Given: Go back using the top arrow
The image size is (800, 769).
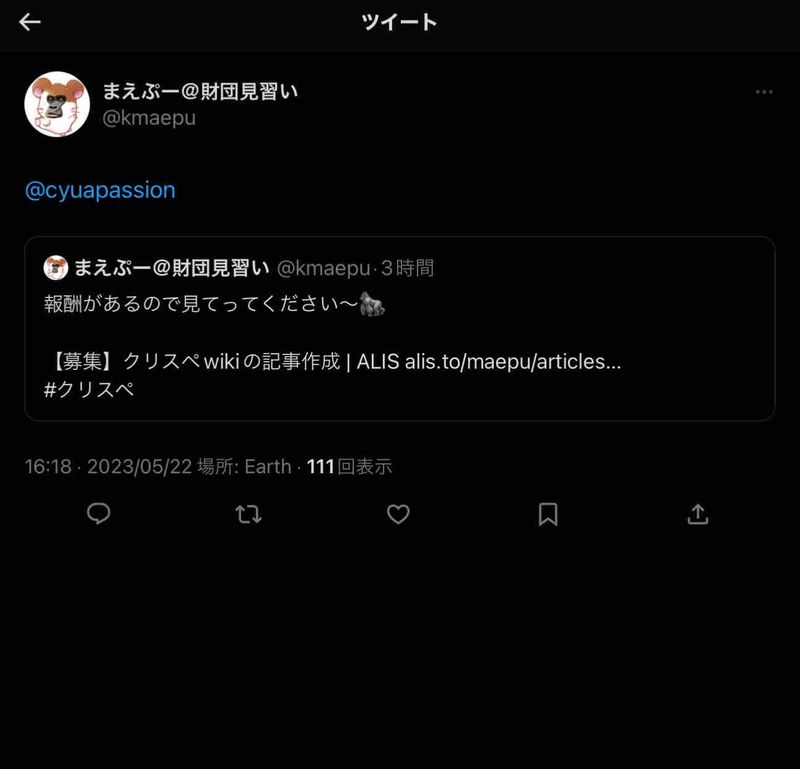Looking at the screenshot, I should [x=30, y=22].
